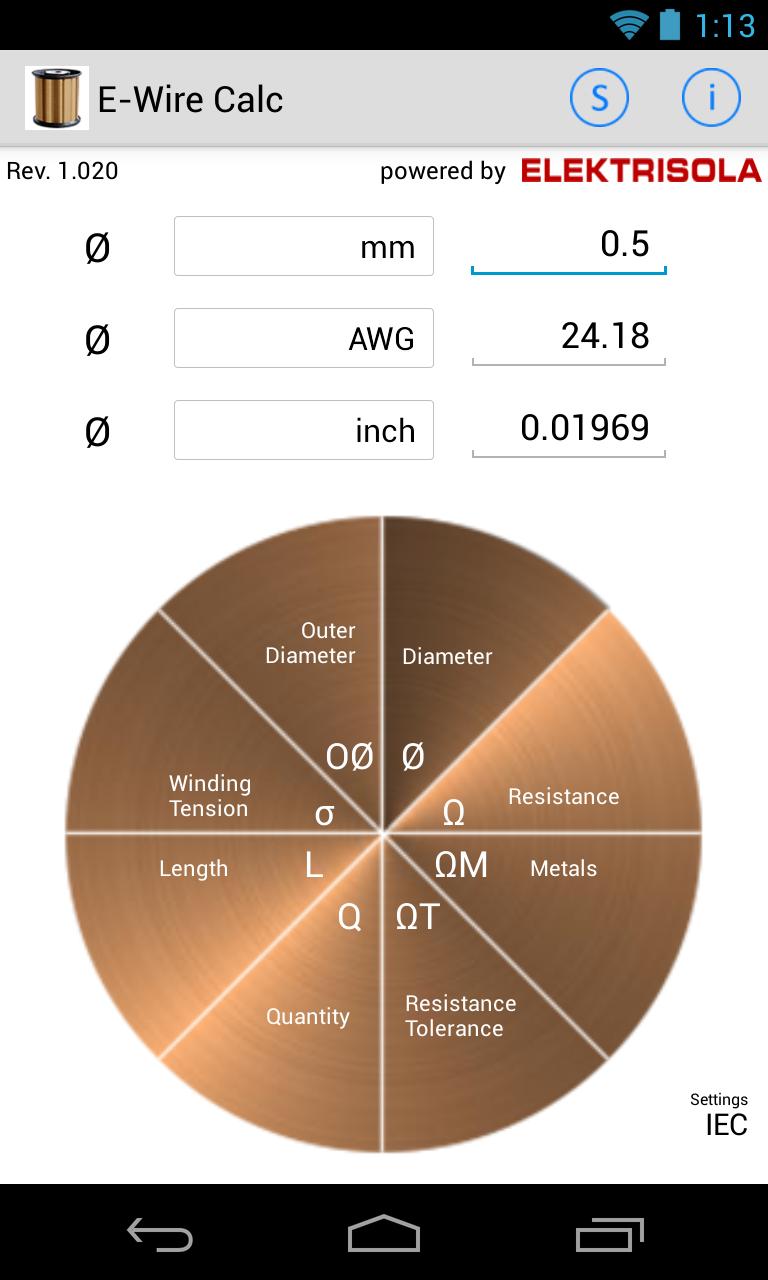The height and width of the screenshot is (1280, 768).
Task: Open settings with the S icon
Action: point(599,97)
